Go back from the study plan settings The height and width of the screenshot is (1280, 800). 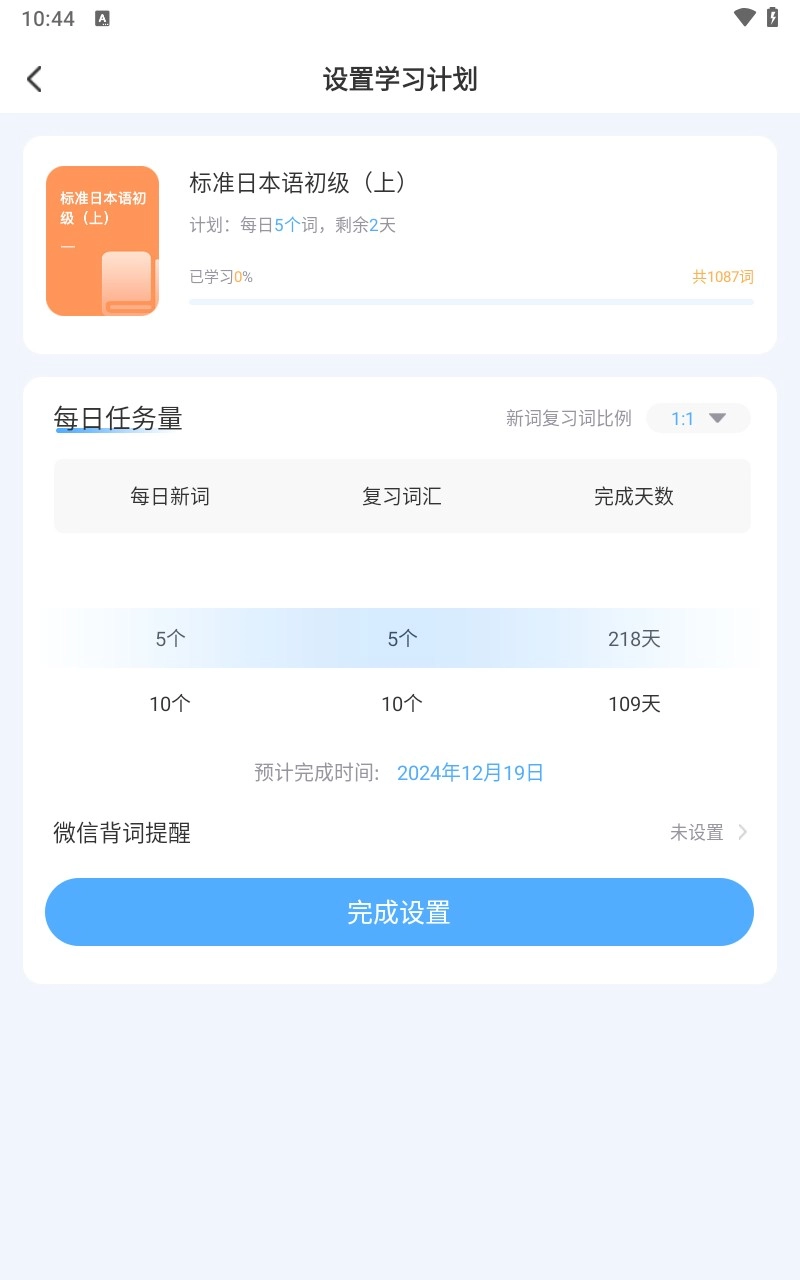pos(35,79)
